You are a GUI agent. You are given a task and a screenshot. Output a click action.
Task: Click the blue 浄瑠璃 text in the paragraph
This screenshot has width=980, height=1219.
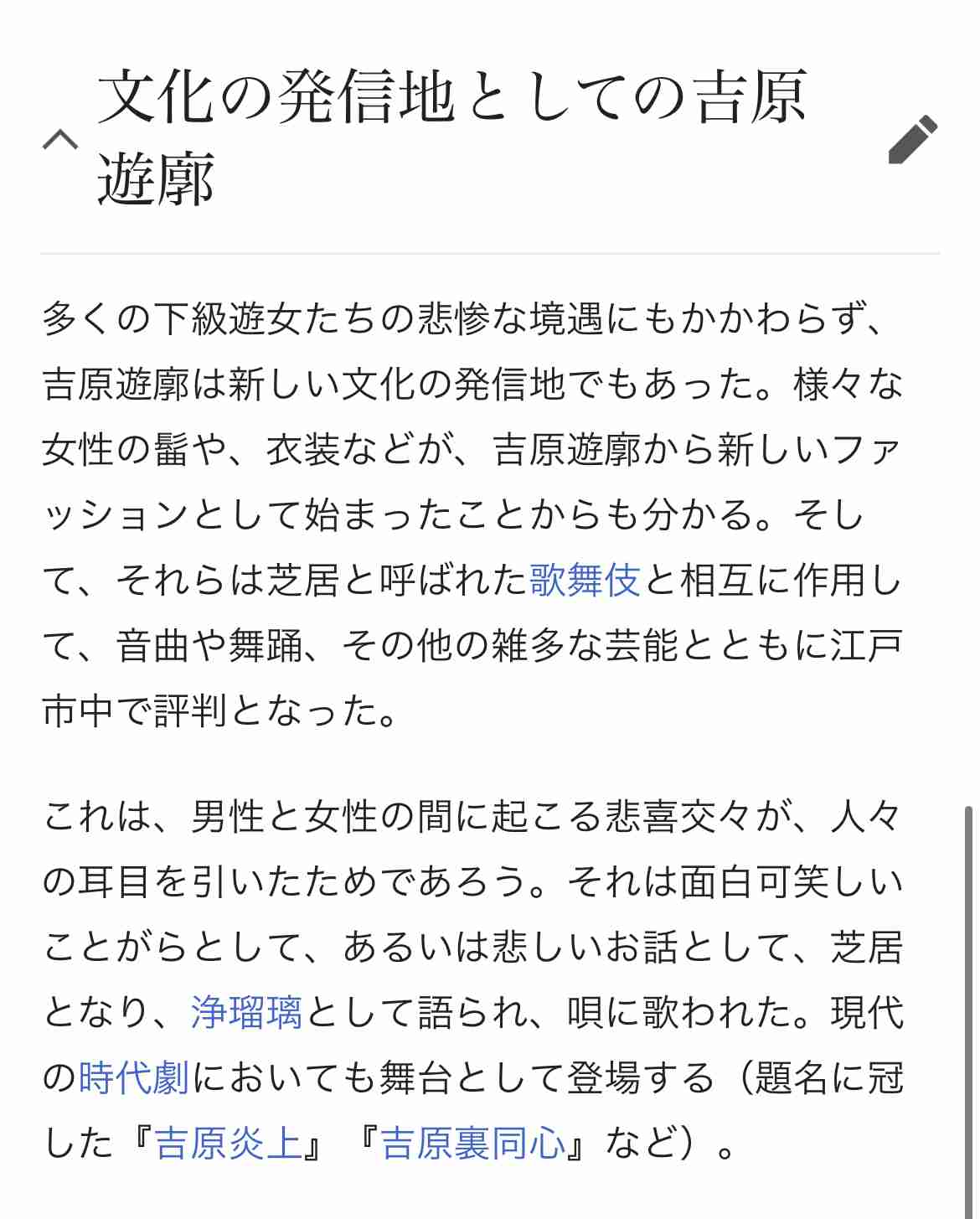pyautogui.click(x=245, y=1016)
